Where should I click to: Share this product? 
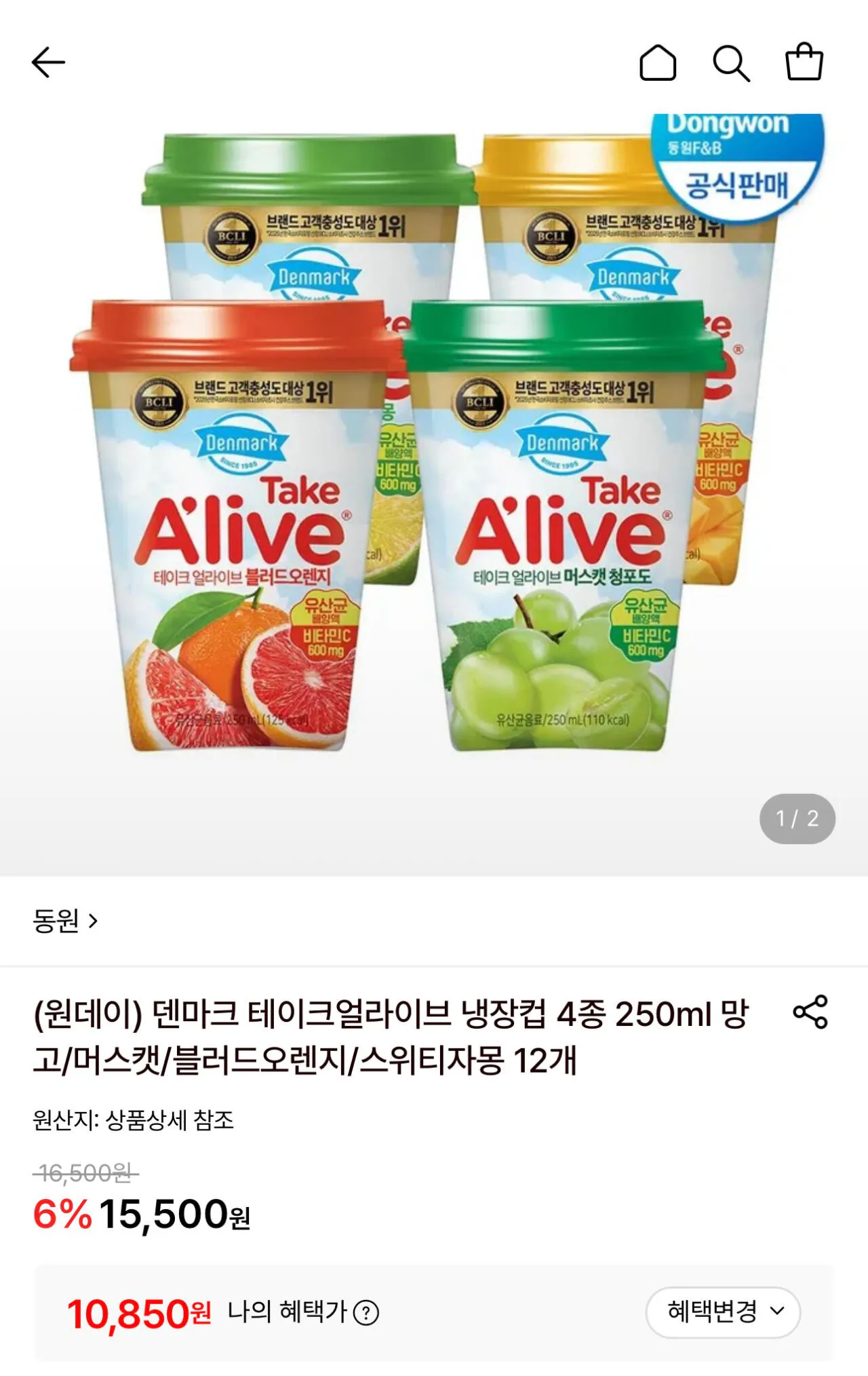click(x=810, y=1012)
